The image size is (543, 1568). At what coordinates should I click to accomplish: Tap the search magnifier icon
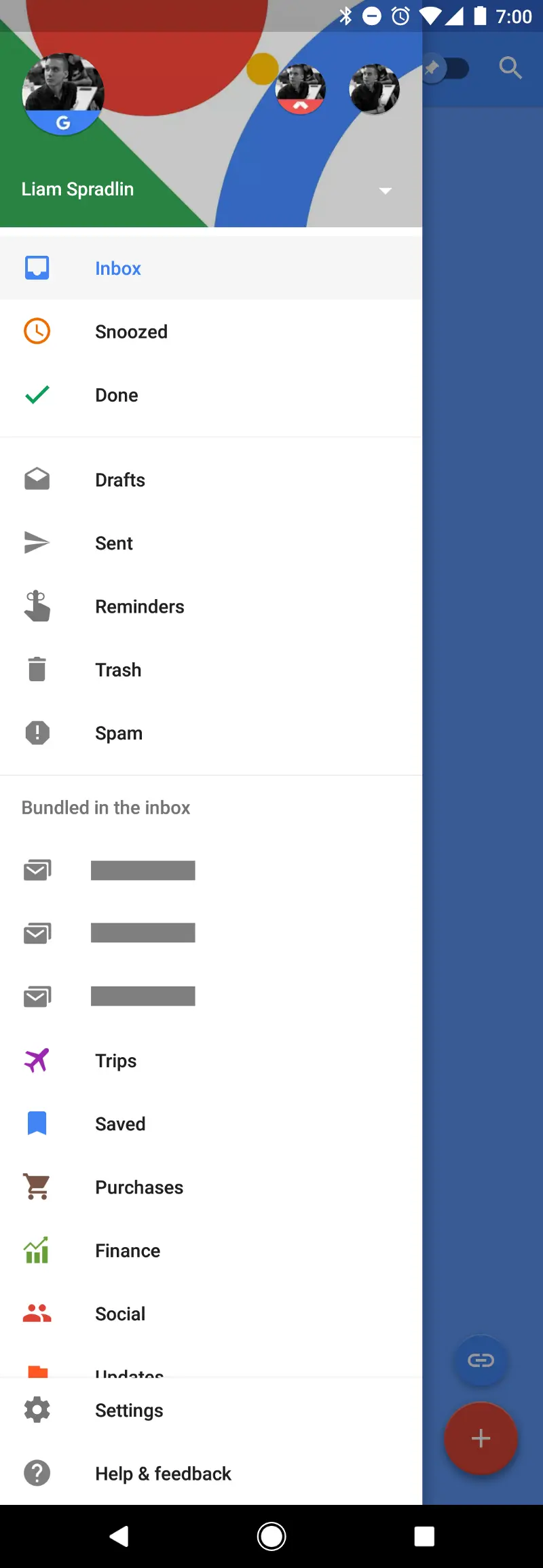[510, 68]
